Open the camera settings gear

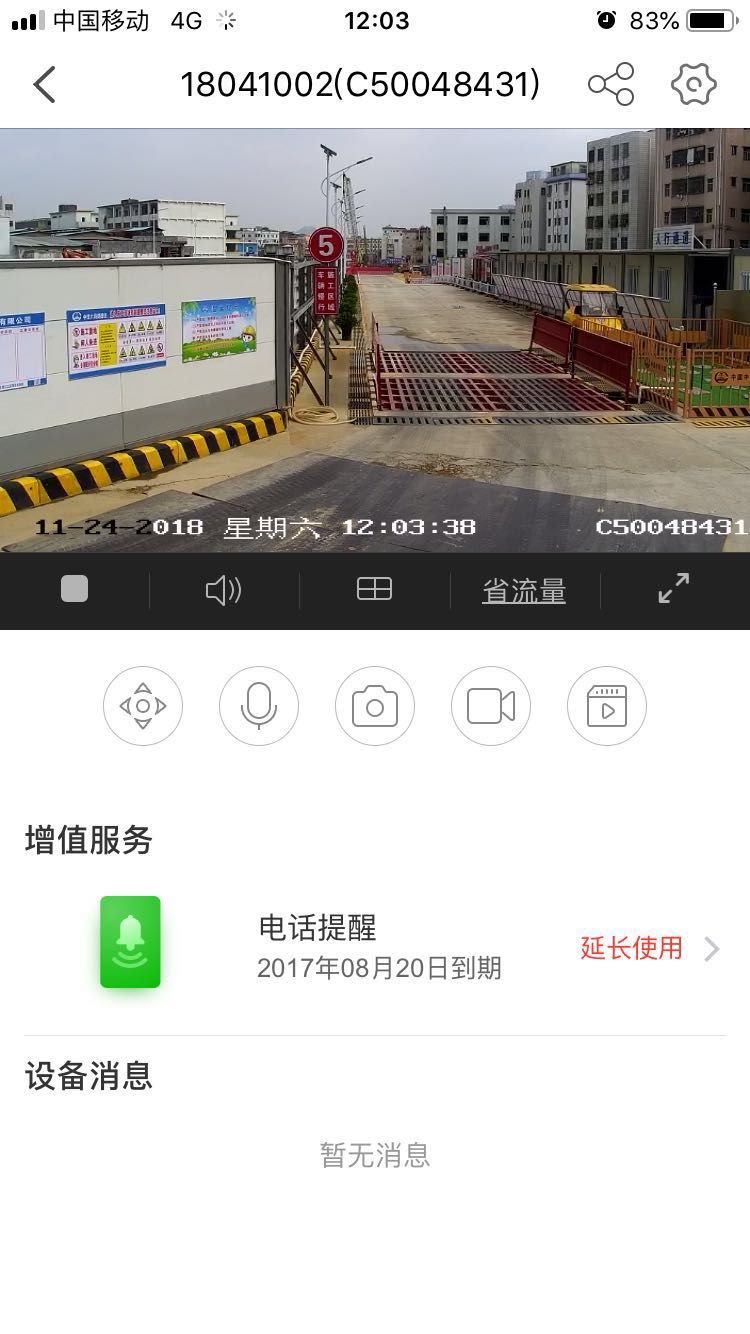click(693, 85)
